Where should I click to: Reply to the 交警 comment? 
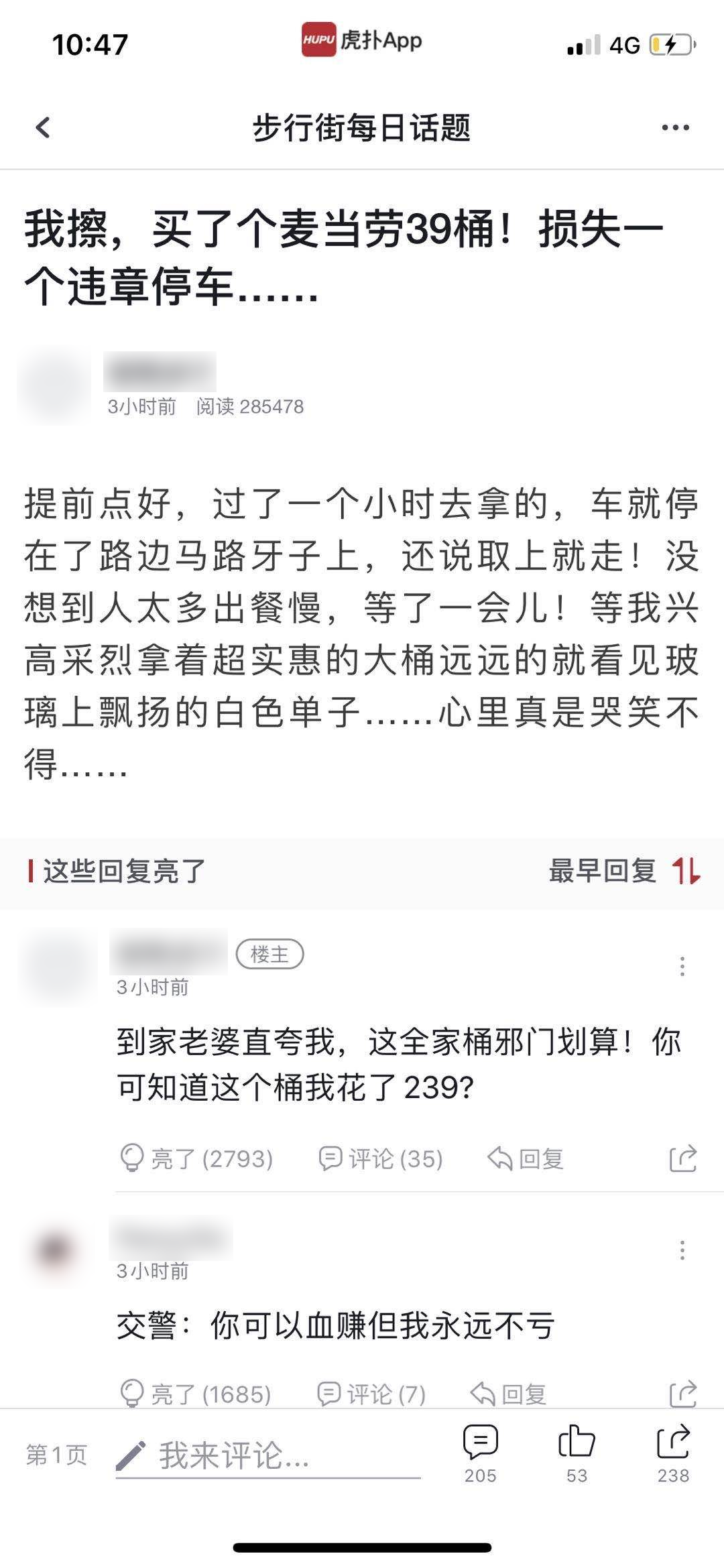click(509, 1394)
